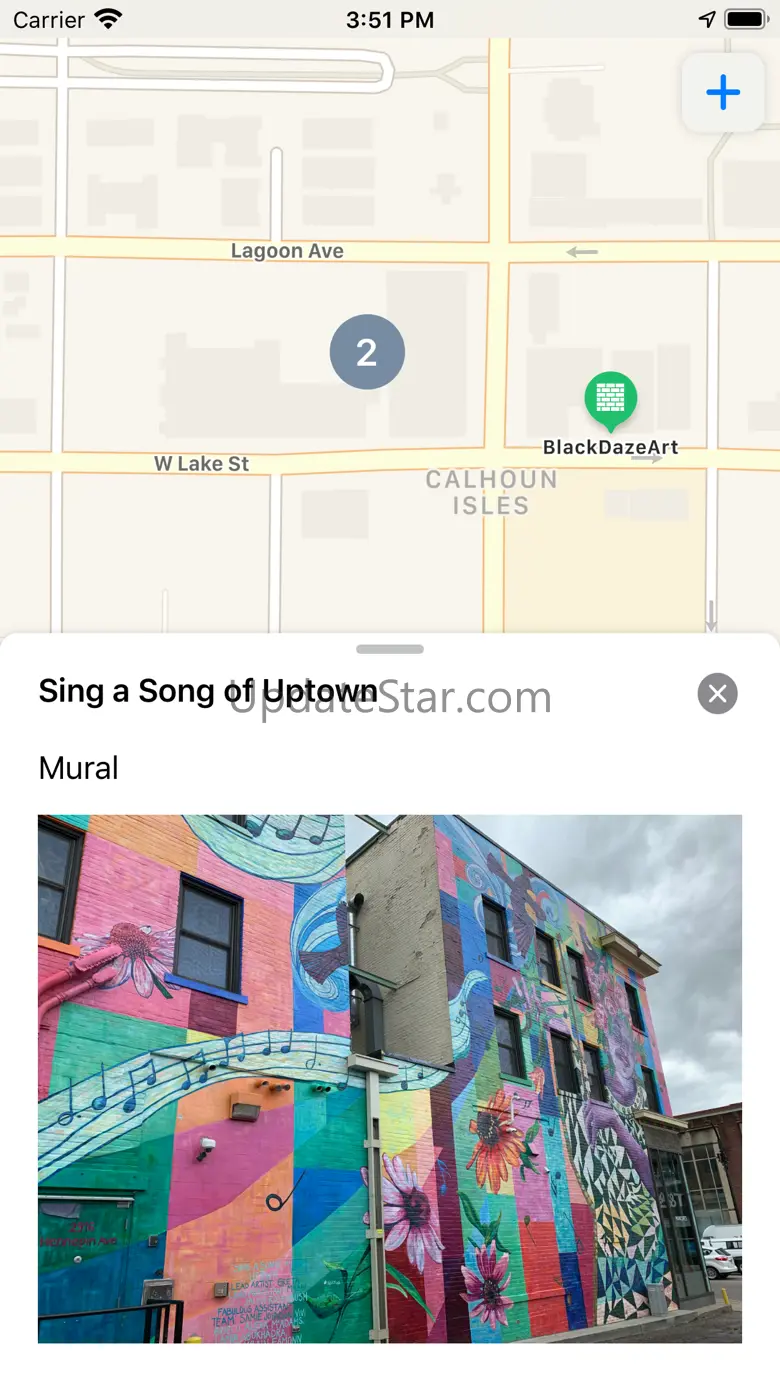Close the Sing a Song of Uptown card
Viewport: 780px width, 1387px height.
[x=717, y=693]
